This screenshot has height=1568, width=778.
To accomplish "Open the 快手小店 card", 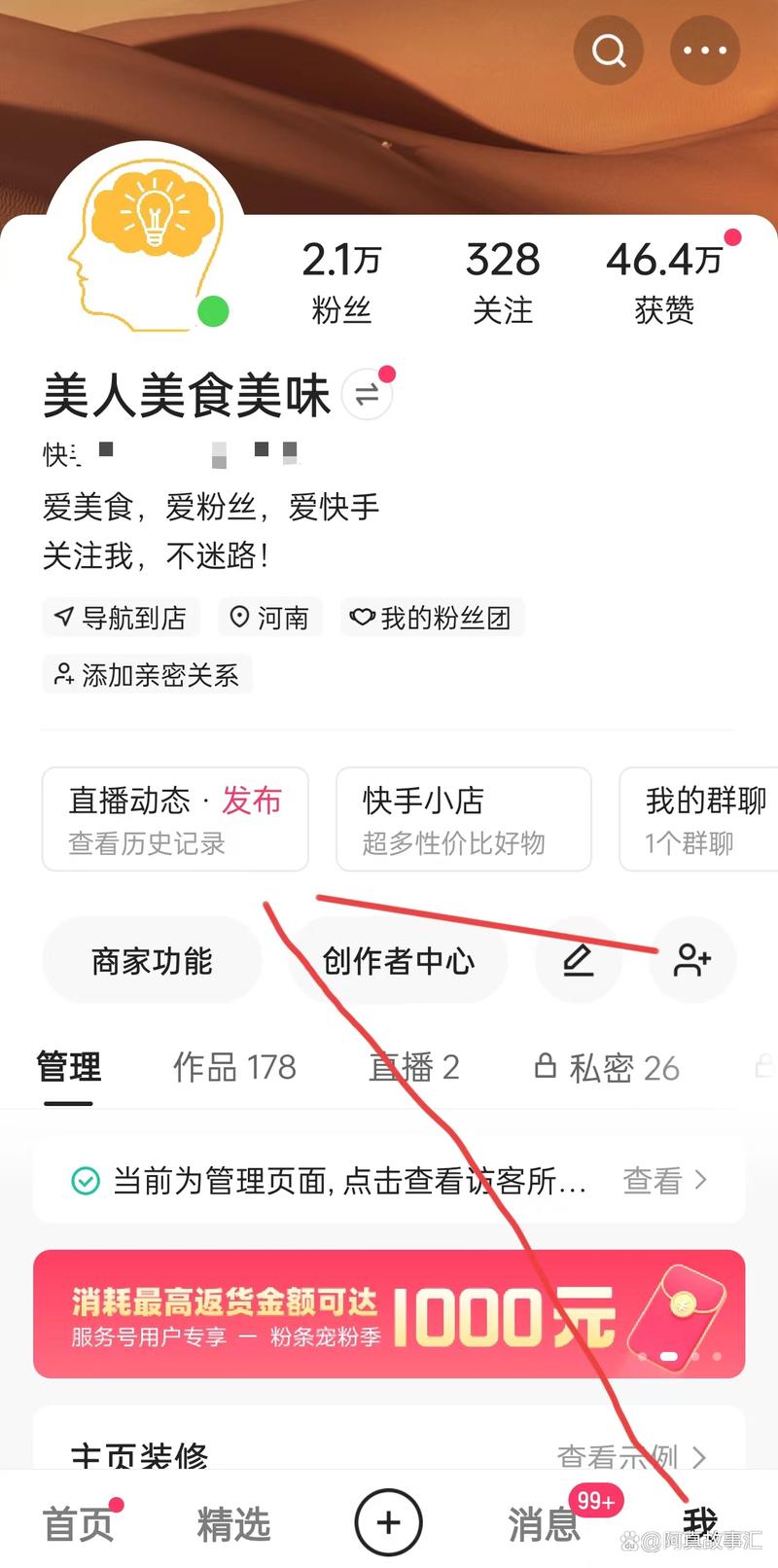I will 463,819.
